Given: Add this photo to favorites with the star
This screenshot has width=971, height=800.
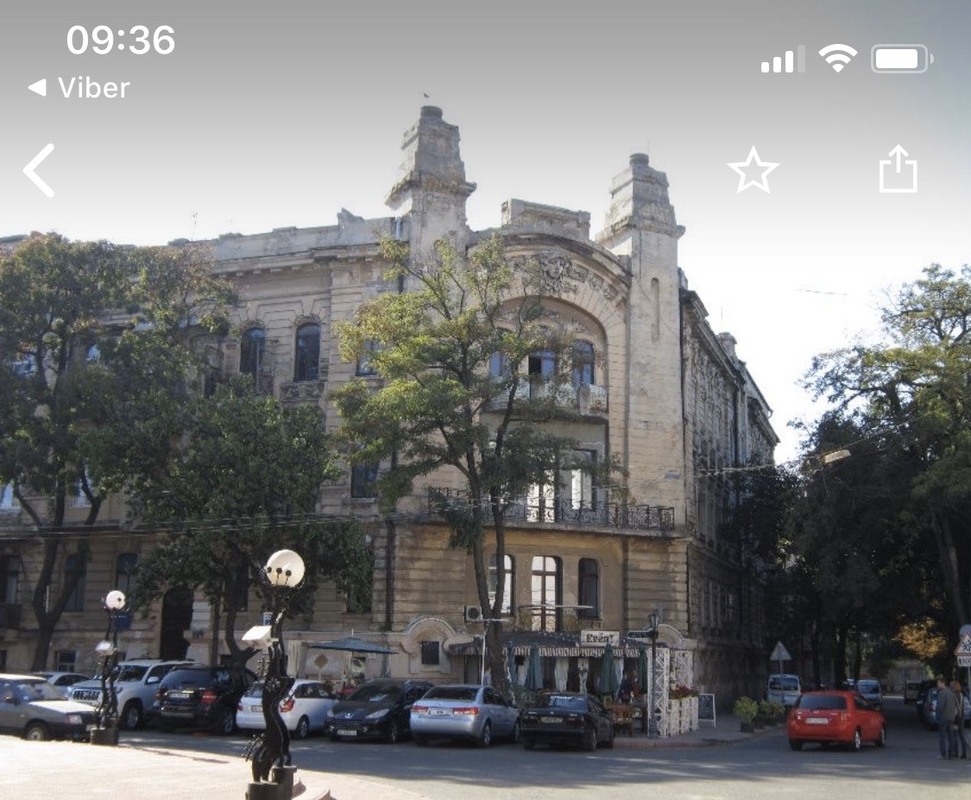Looking at the screenshot, I should point(753,171).
